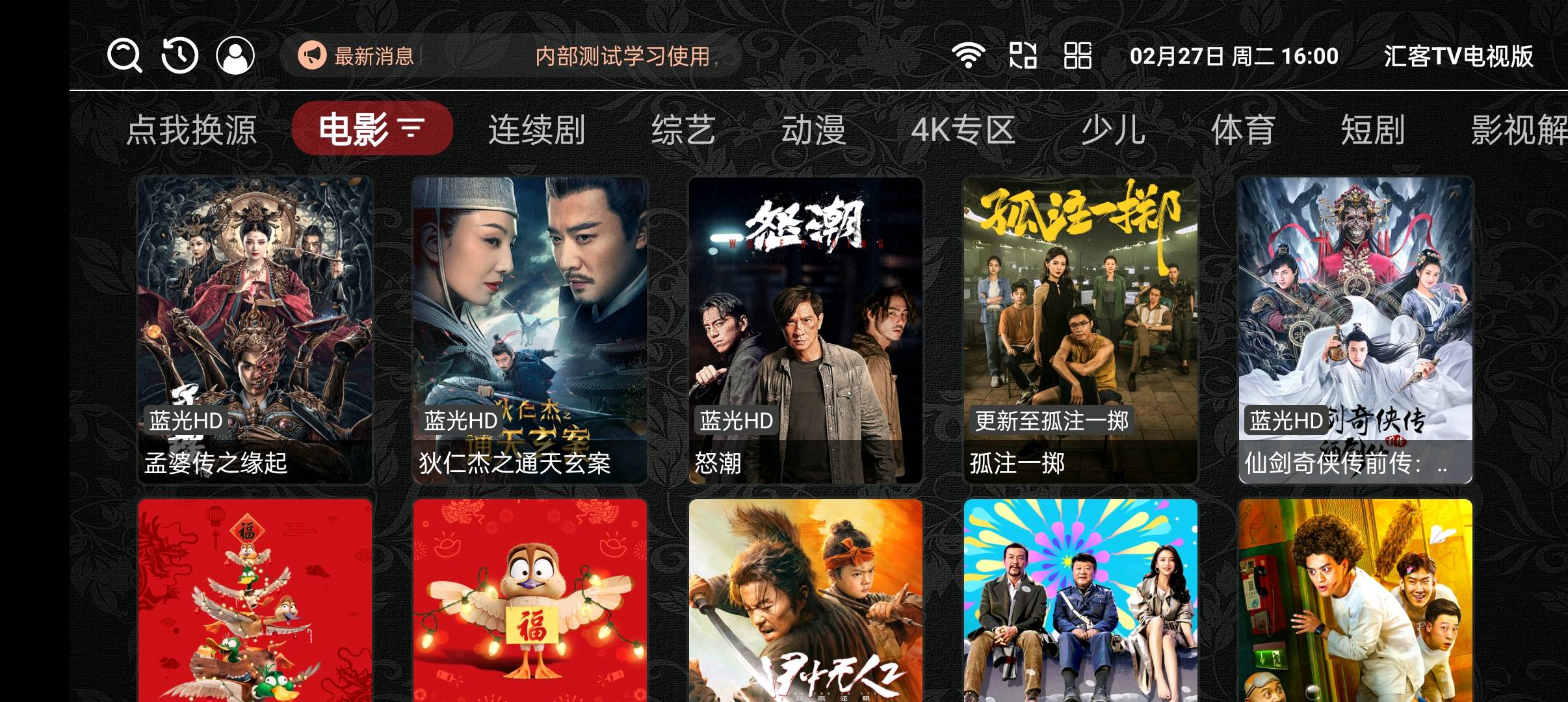1568x702 pixels.
Task: Open the movie 怒潮
Action: (x=805, y=330)
